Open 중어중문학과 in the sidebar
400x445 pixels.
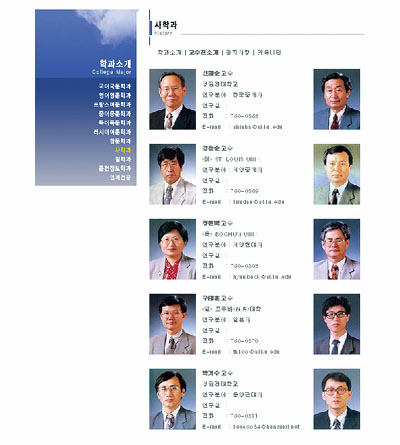pos(115,114)
